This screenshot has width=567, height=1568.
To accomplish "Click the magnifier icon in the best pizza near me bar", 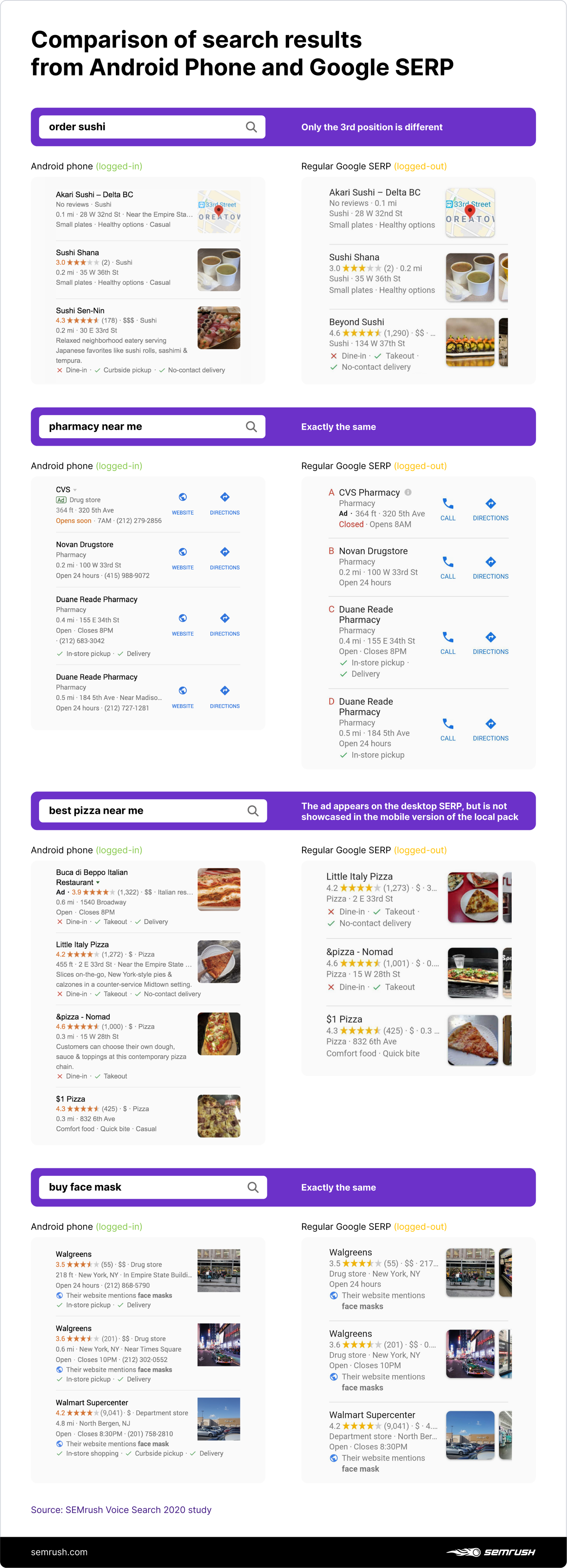I will [253, 811].
